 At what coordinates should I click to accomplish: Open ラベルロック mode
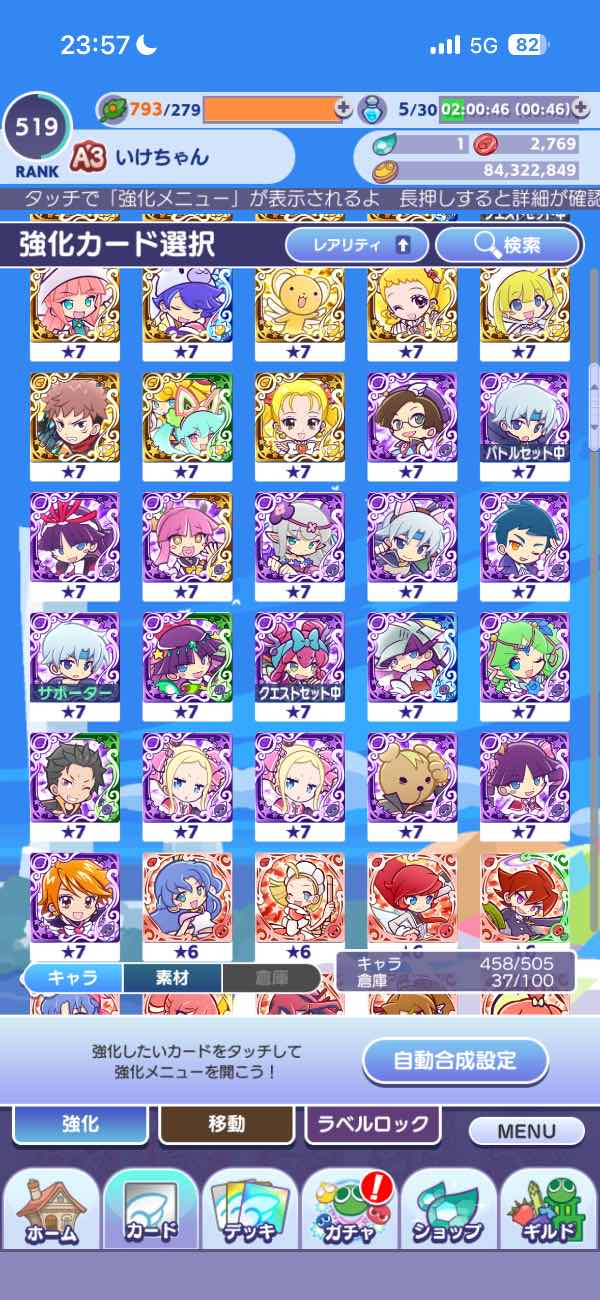[x=372, y=1124]
